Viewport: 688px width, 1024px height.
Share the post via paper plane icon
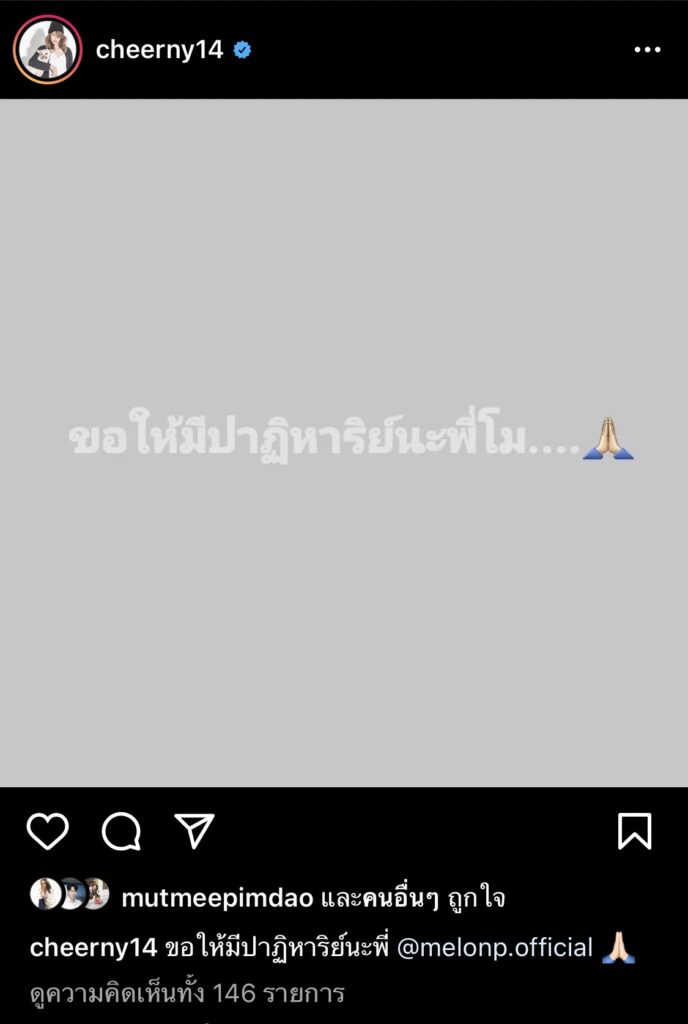pos(194,831)
